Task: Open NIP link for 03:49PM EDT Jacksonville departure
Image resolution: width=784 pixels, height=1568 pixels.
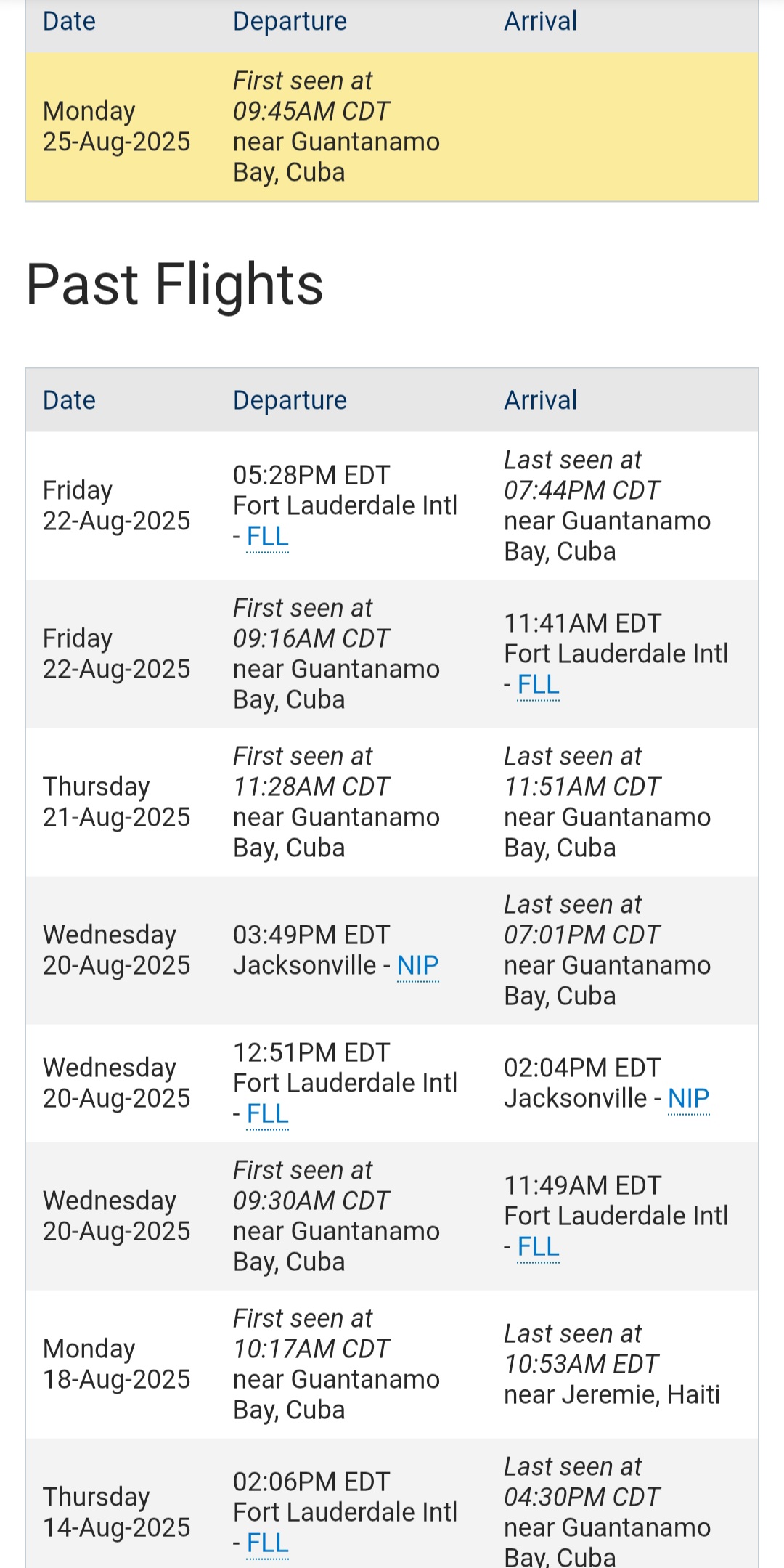Action: [418, 966]
